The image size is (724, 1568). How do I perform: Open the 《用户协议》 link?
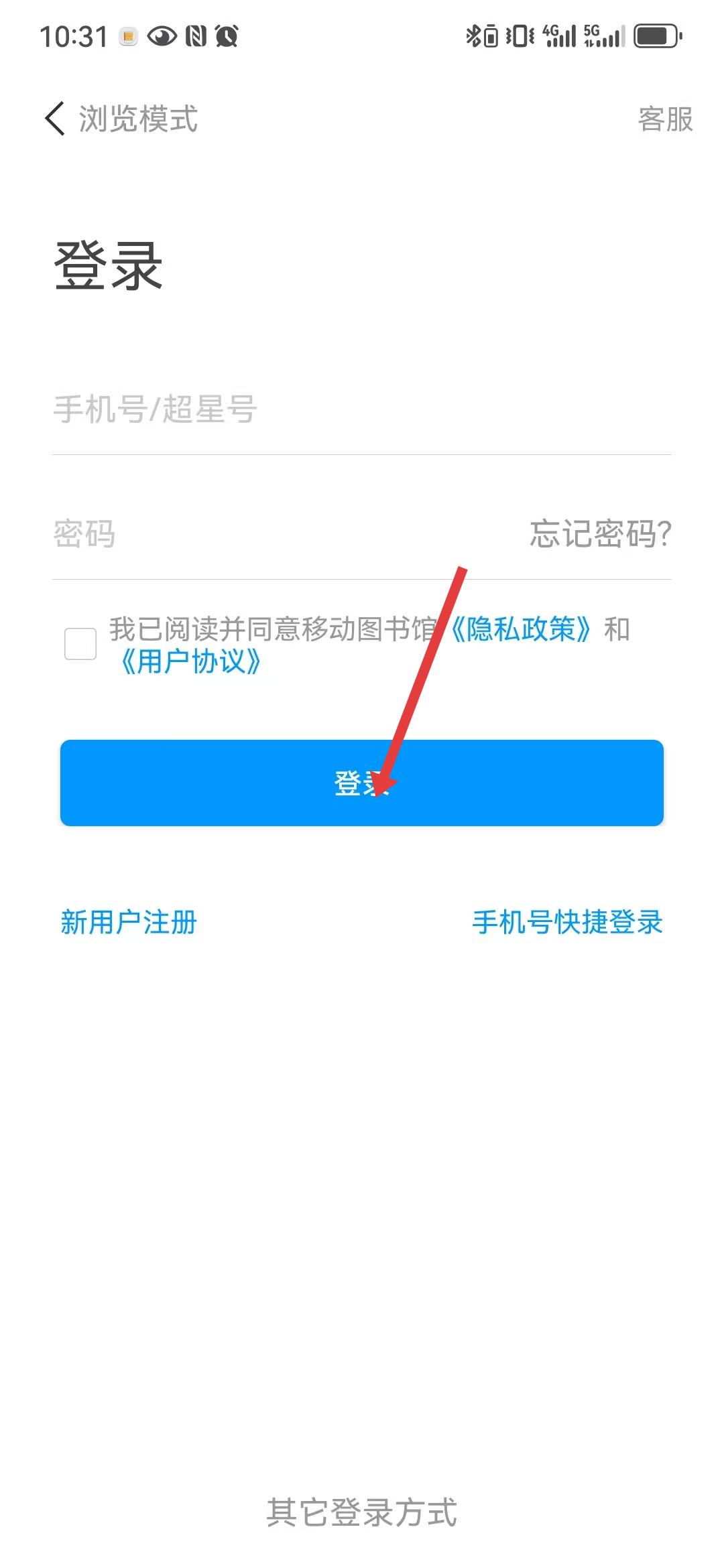pyautogui.click(x=190, y=662)
